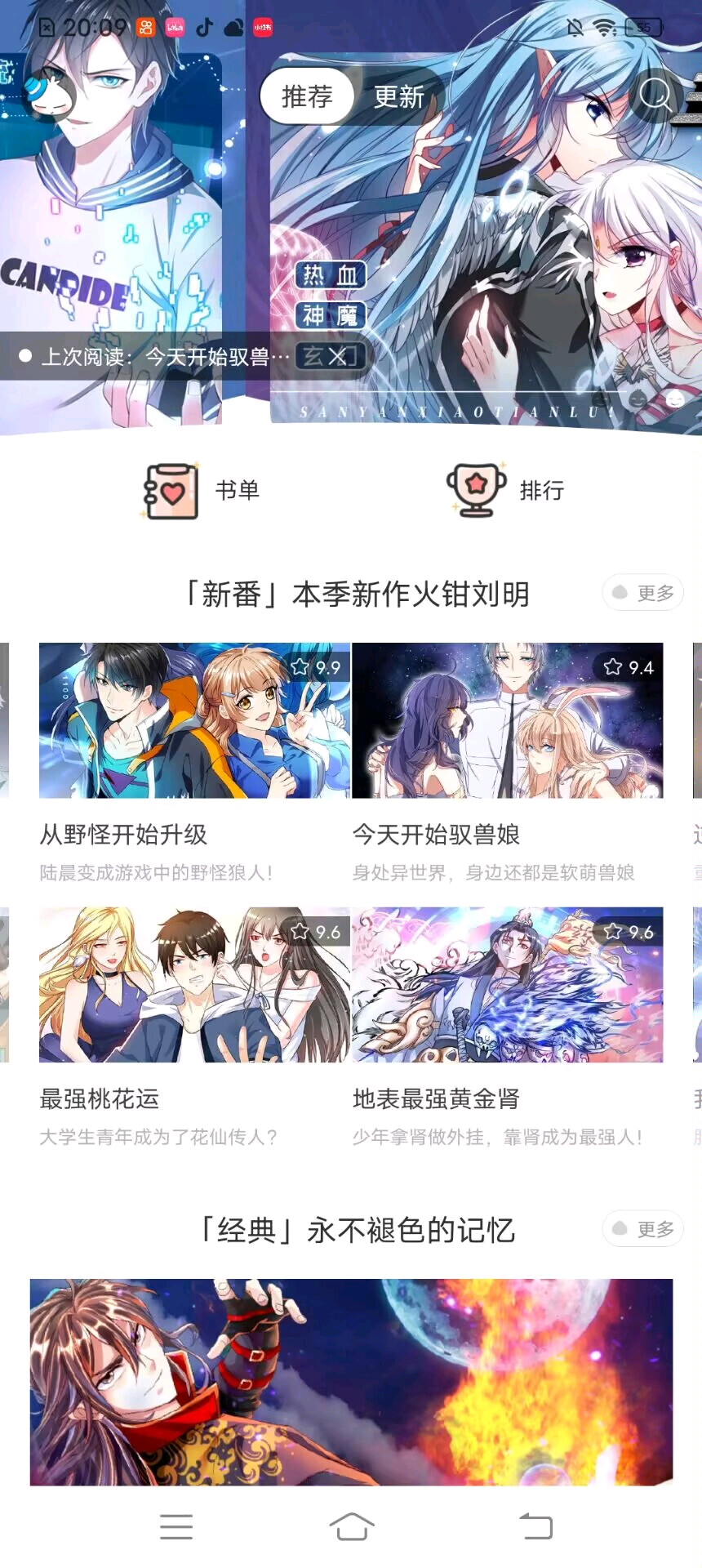Image resolution: width=702 pixels, height=1568 pixels.
Task: Open the classic comic banner image
Action: [351, 1382]
